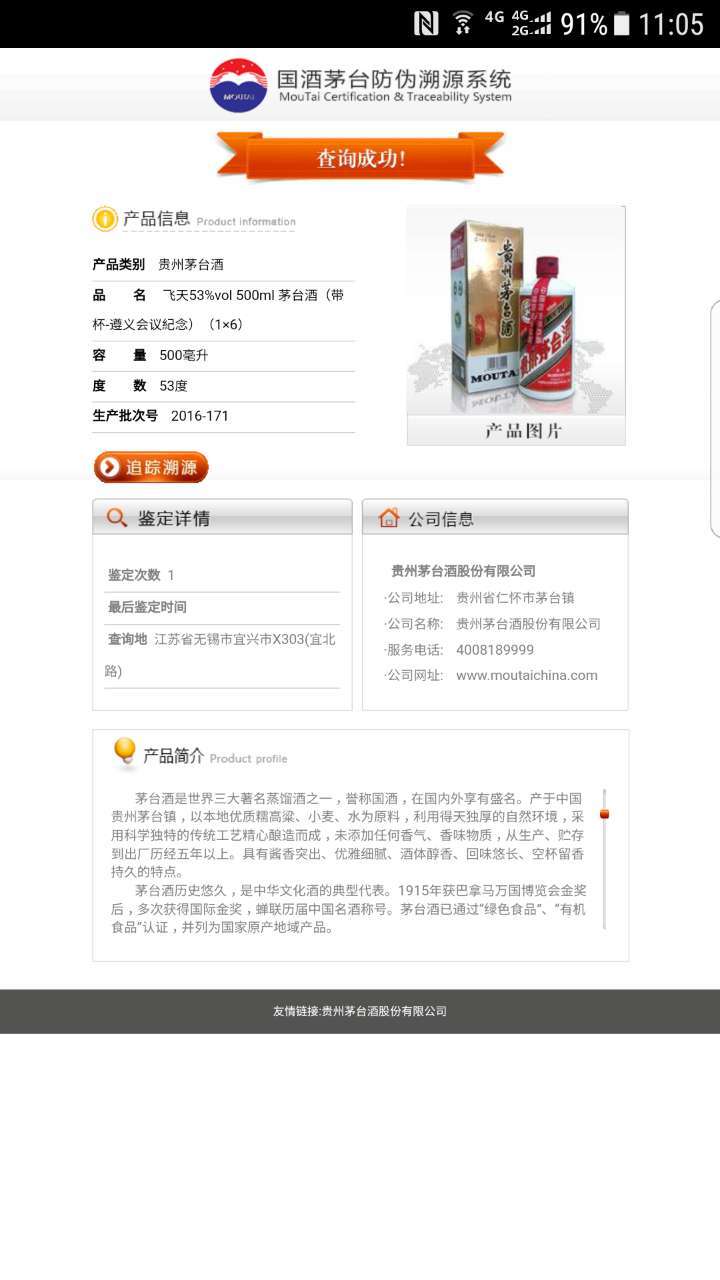720x1280 pixels.
Task: Tap the 追踪溯源 trace button
Action: (x=151, y=467)
